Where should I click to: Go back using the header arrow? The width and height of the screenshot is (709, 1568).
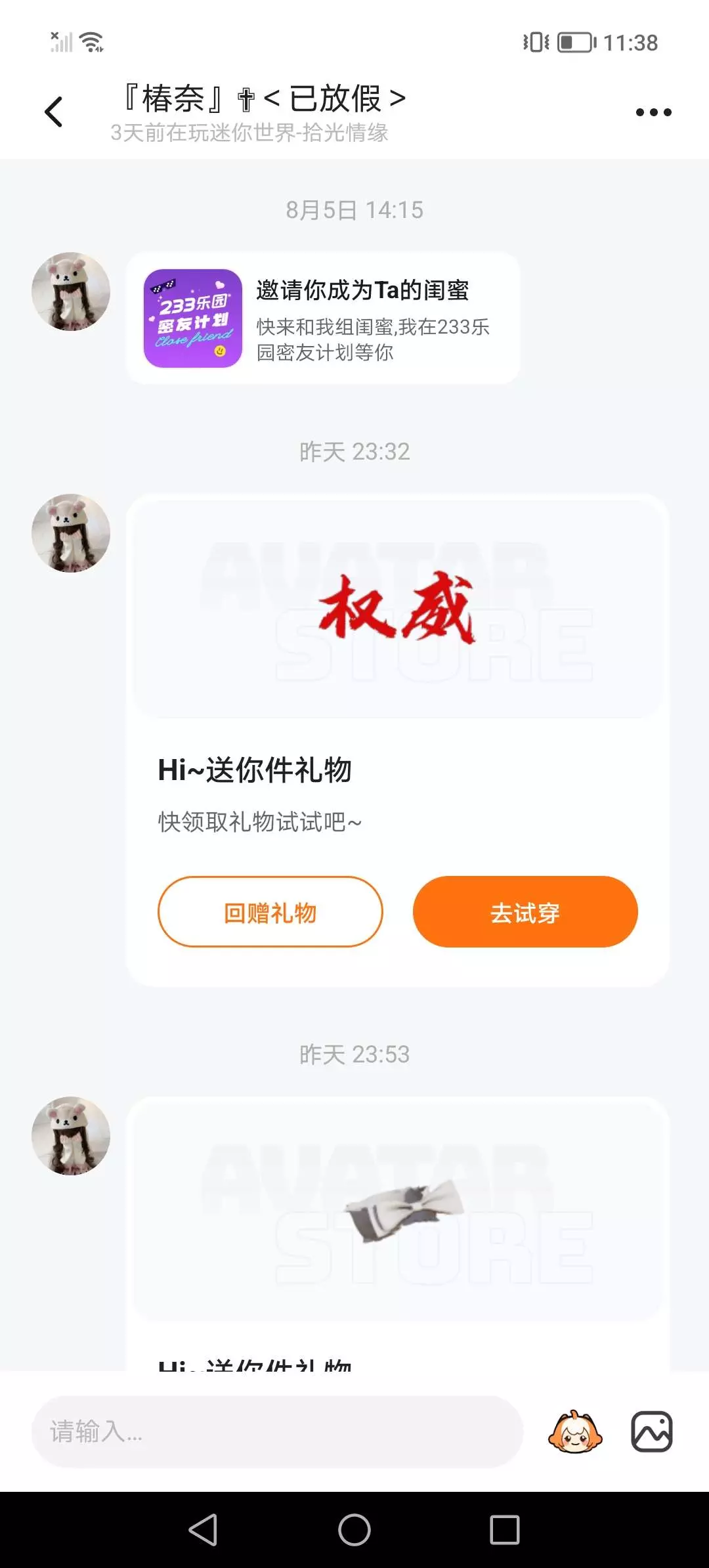pos(54,112)
